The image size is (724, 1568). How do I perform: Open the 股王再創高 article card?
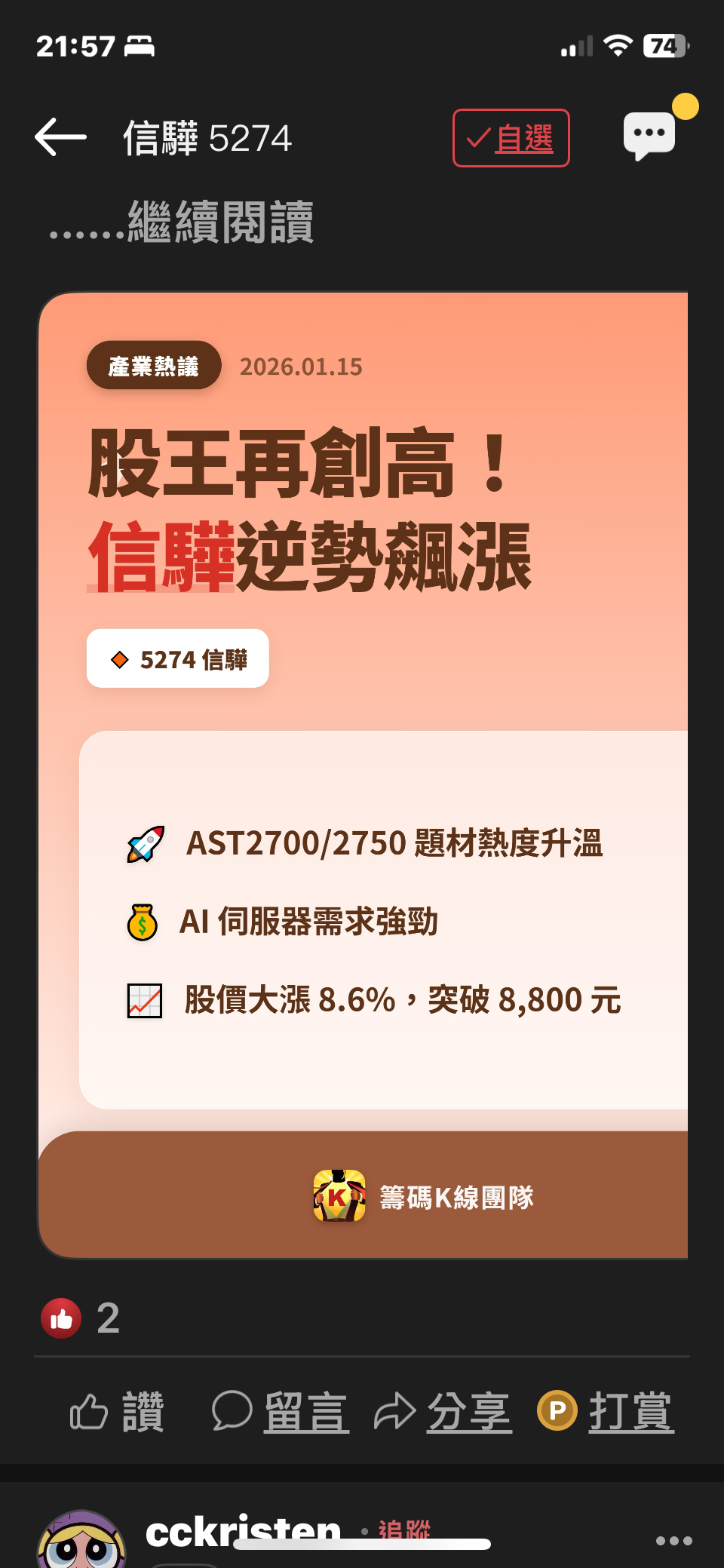[363, 775]
